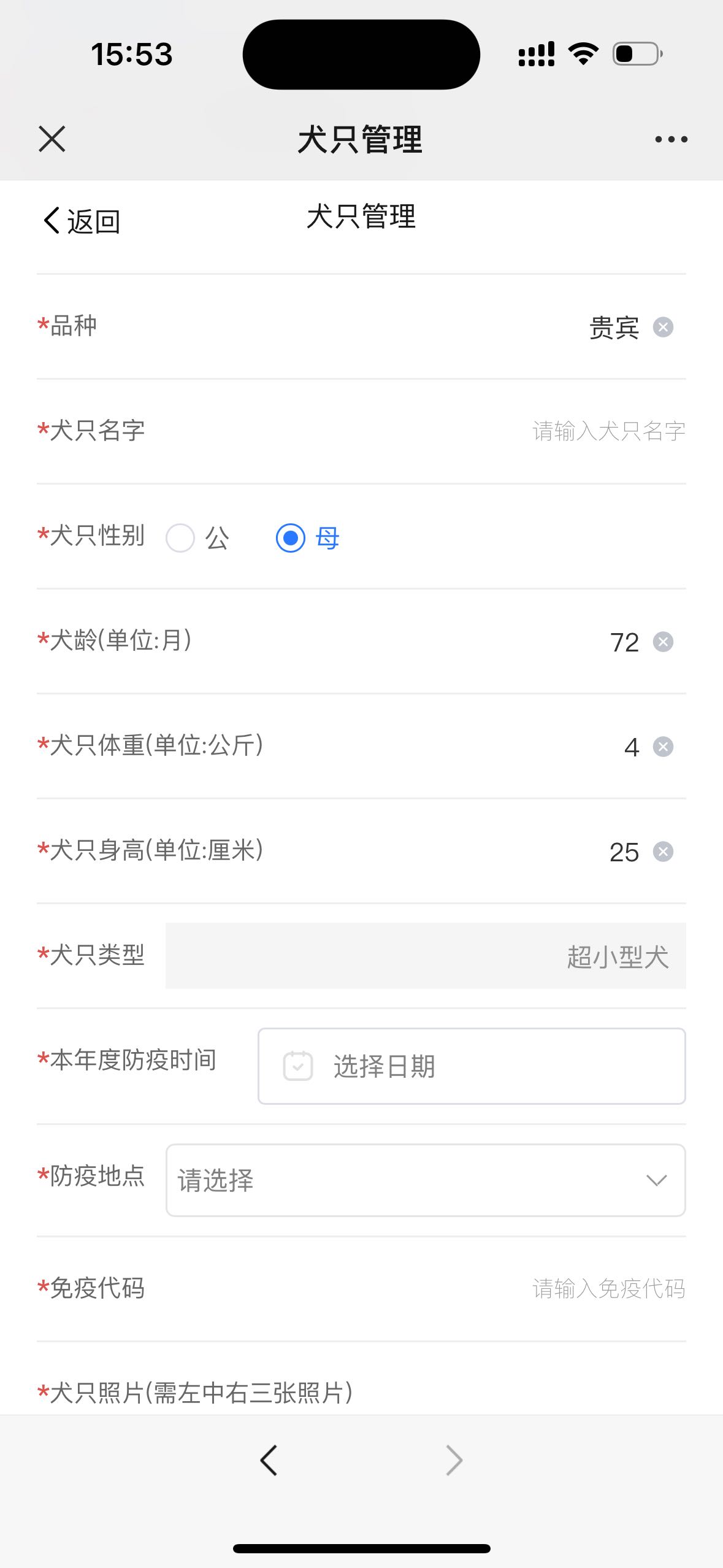Clear the dog age value 72
The image size is (723, 1568).
663,642
